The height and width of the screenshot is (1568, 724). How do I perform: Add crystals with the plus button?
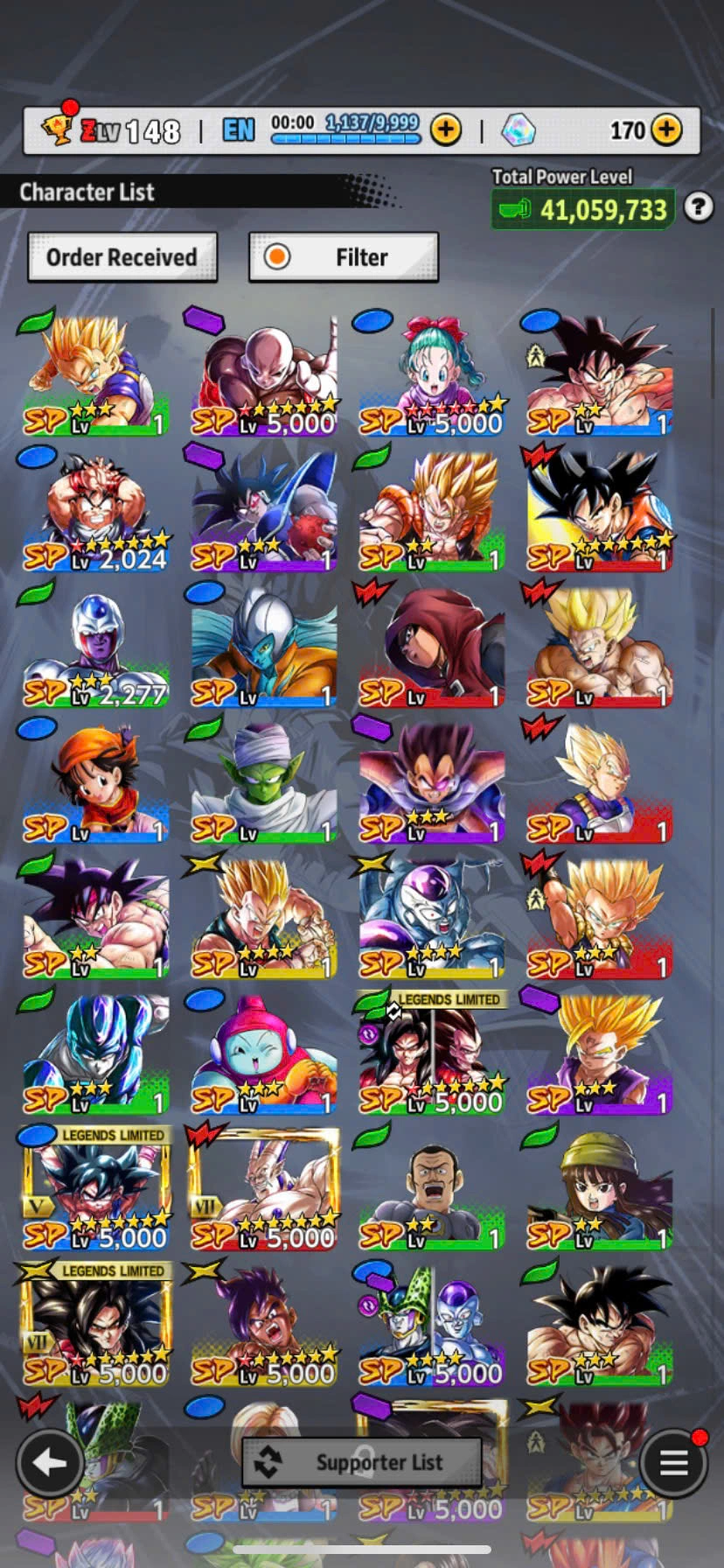coord(667,130)
